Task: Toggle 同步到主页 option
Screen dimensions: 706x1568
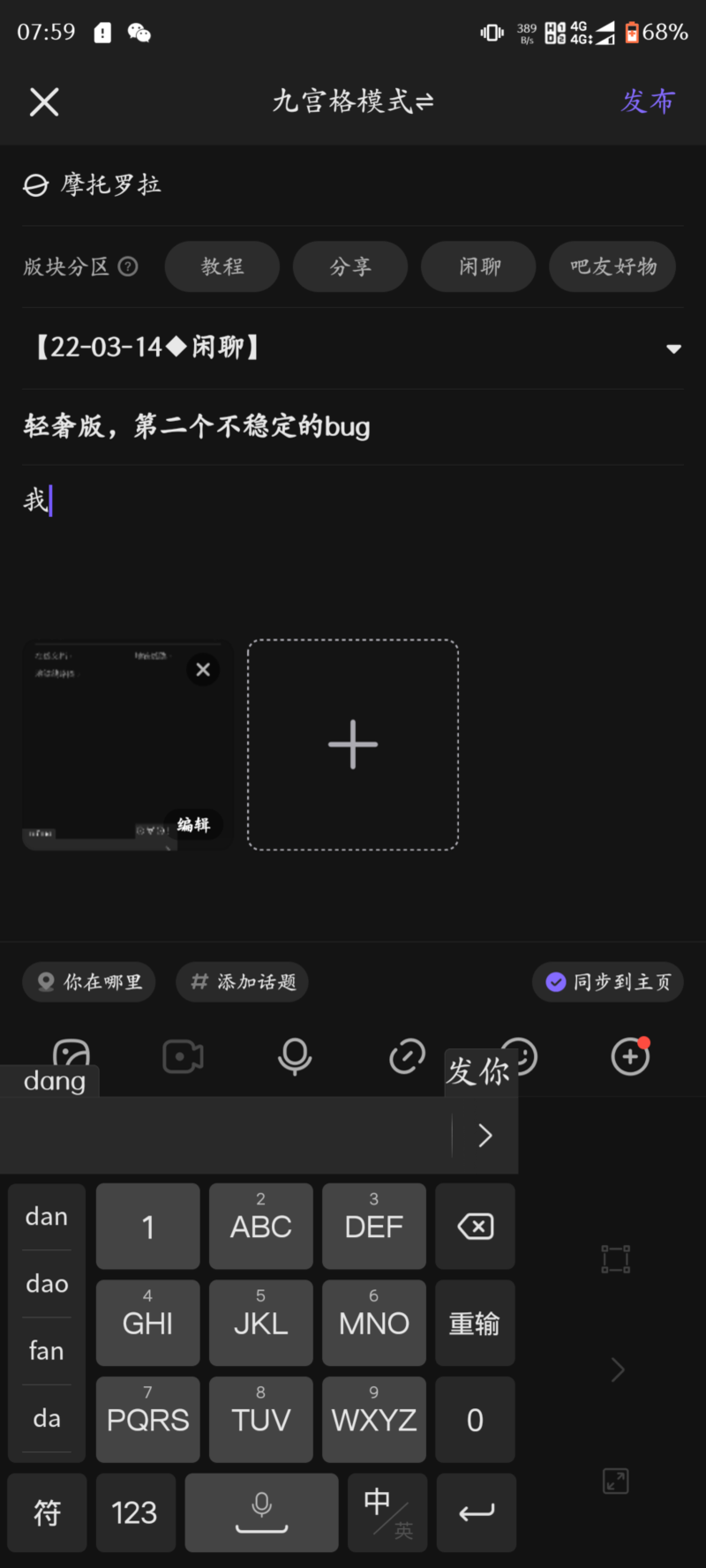Action: pos(608,982)
